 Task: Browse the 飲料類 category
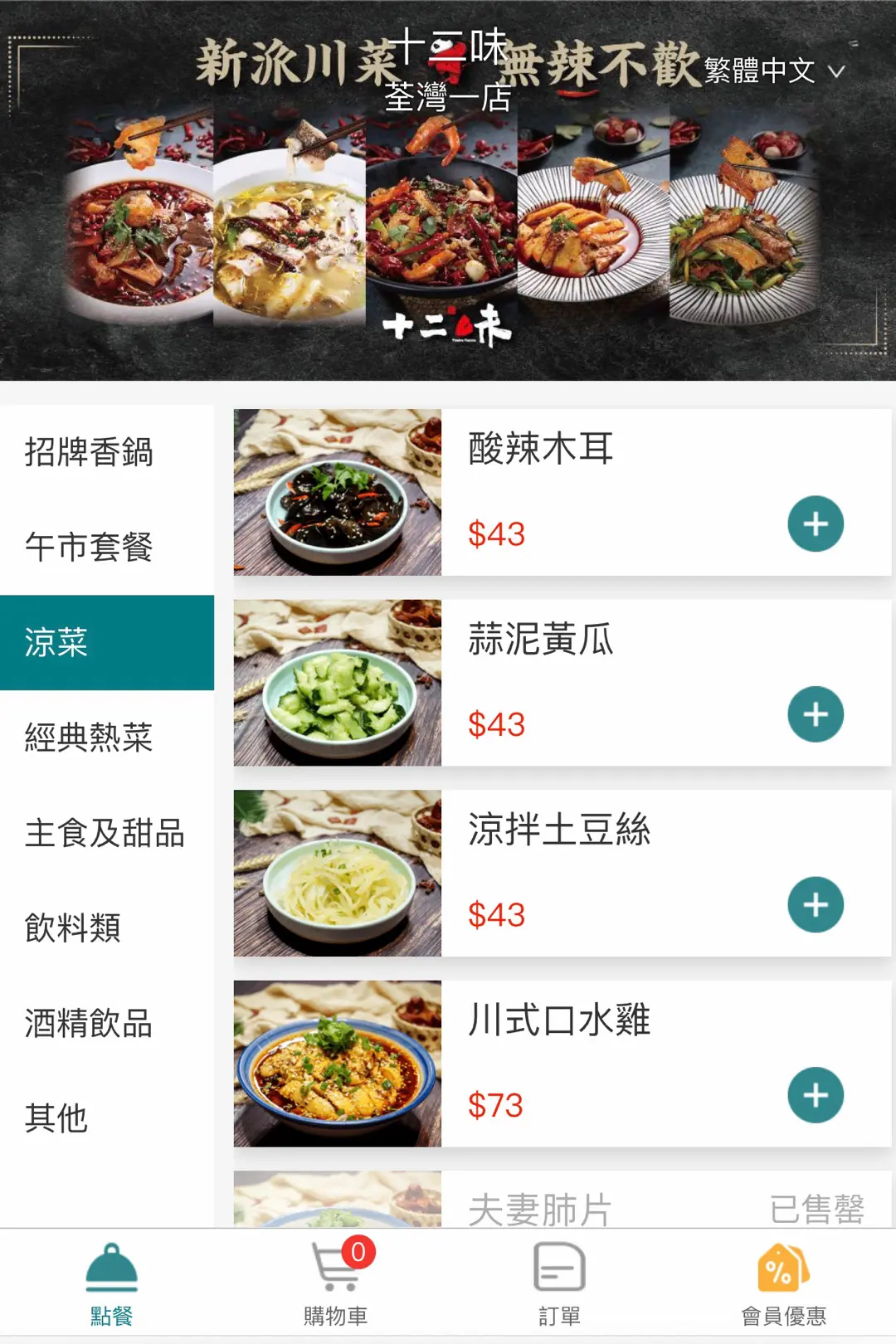[106, 928]
